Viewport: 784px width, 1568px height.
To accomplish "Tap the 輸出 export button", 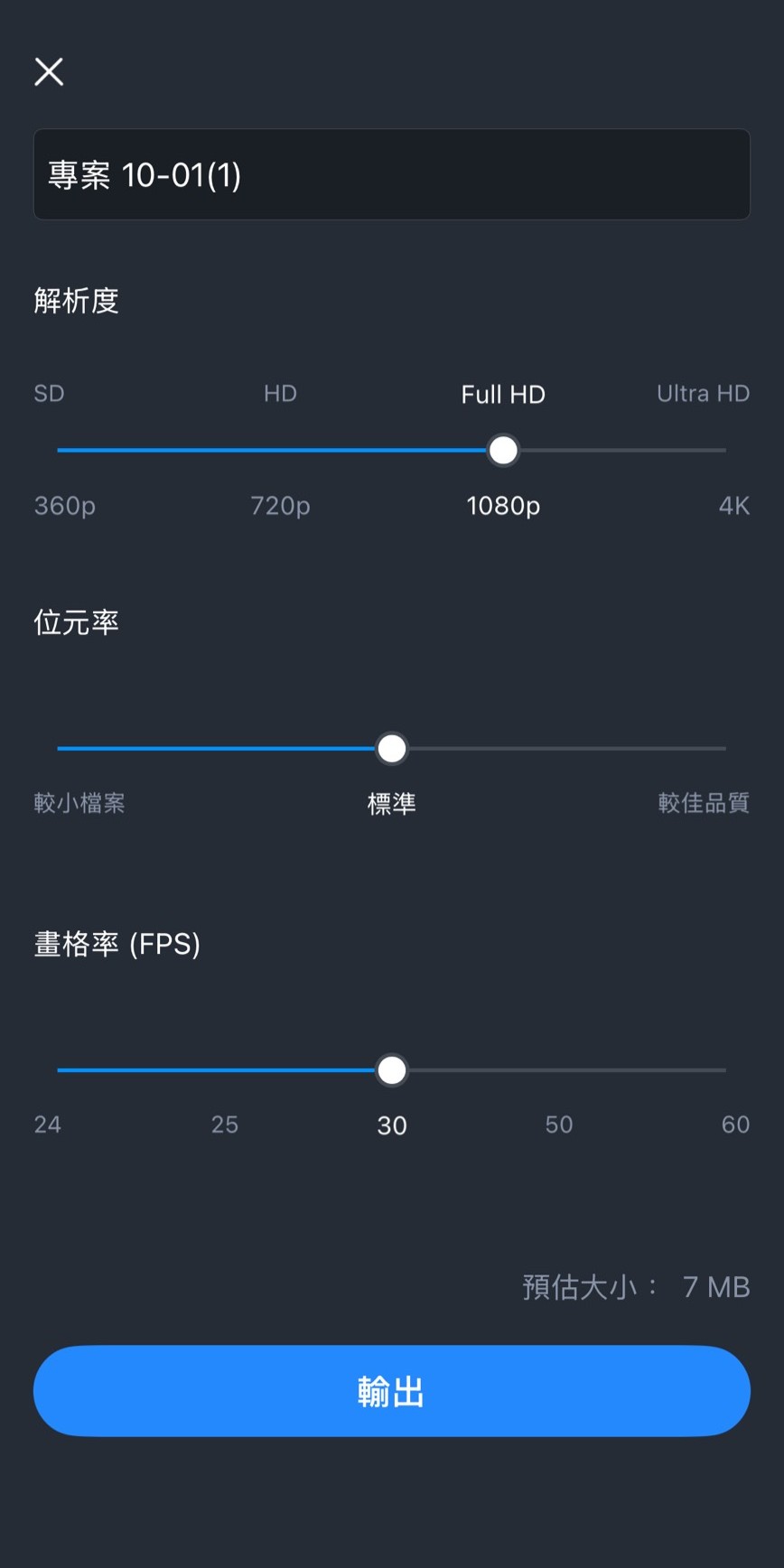I will pyautogui.click(x=392, y=1391).
